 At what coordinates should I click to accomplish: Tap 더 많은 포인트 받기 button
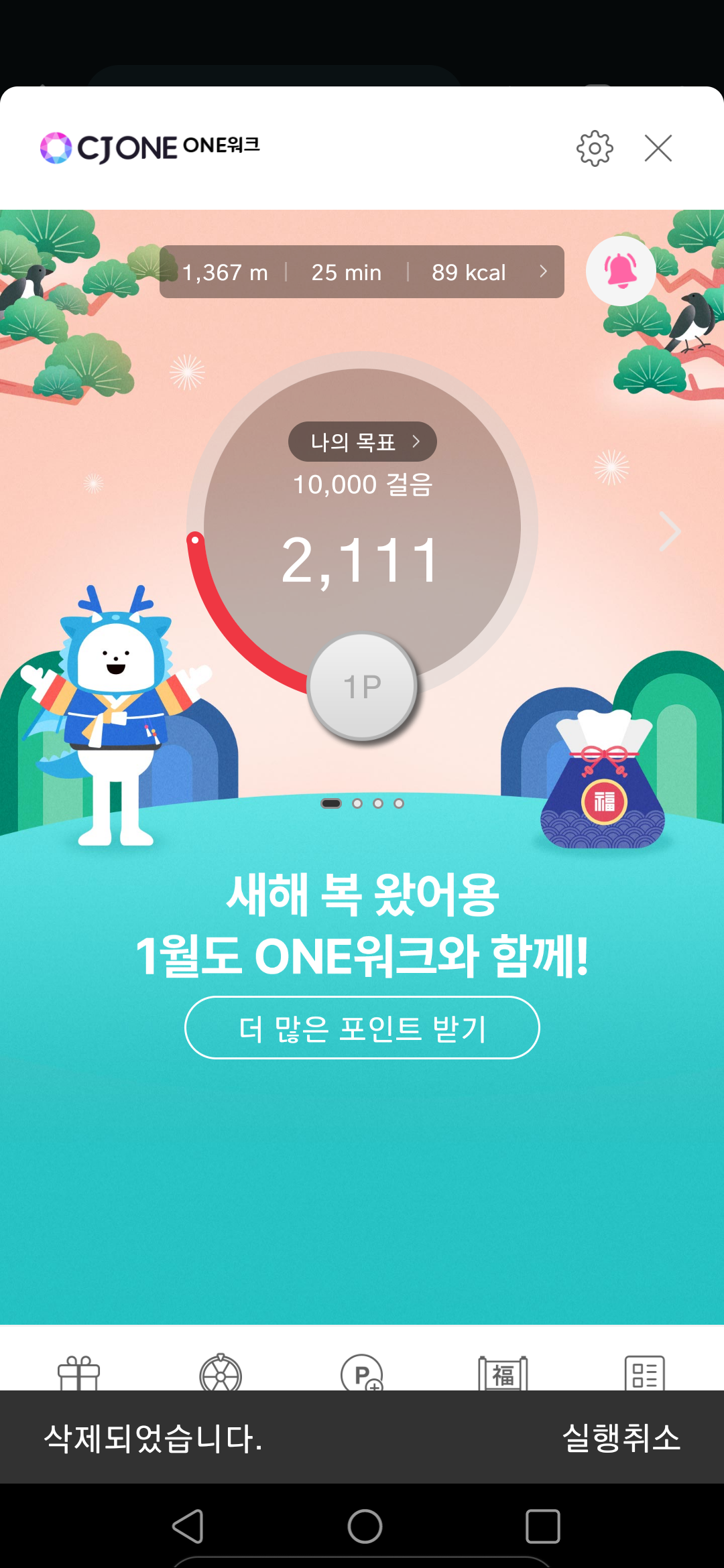click(x=362, y=1028)
